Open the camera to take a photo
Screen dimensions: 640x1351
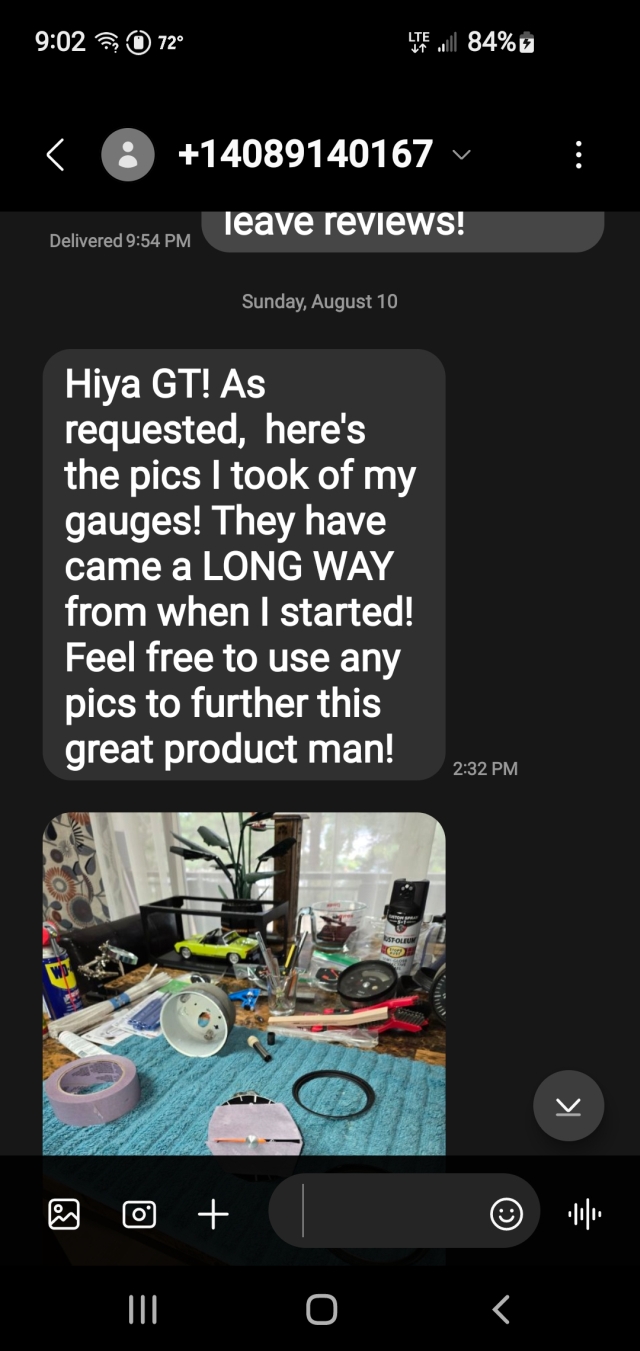138,1214
